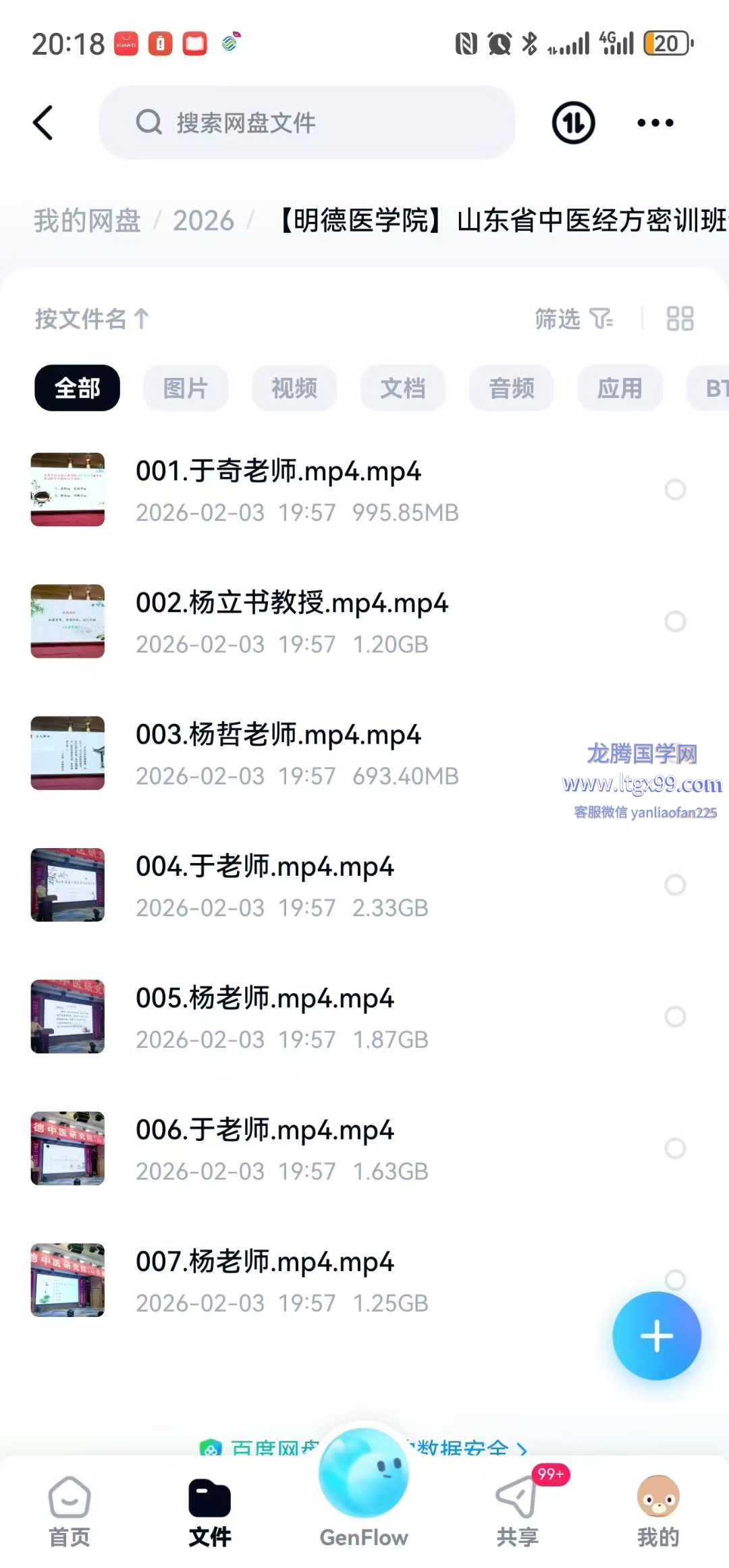Tap the 搜索网盘文件 search box
Image resolution: width=729 pixels, height=1568 pixels.
pyautogui.click(x=307, y=123)
